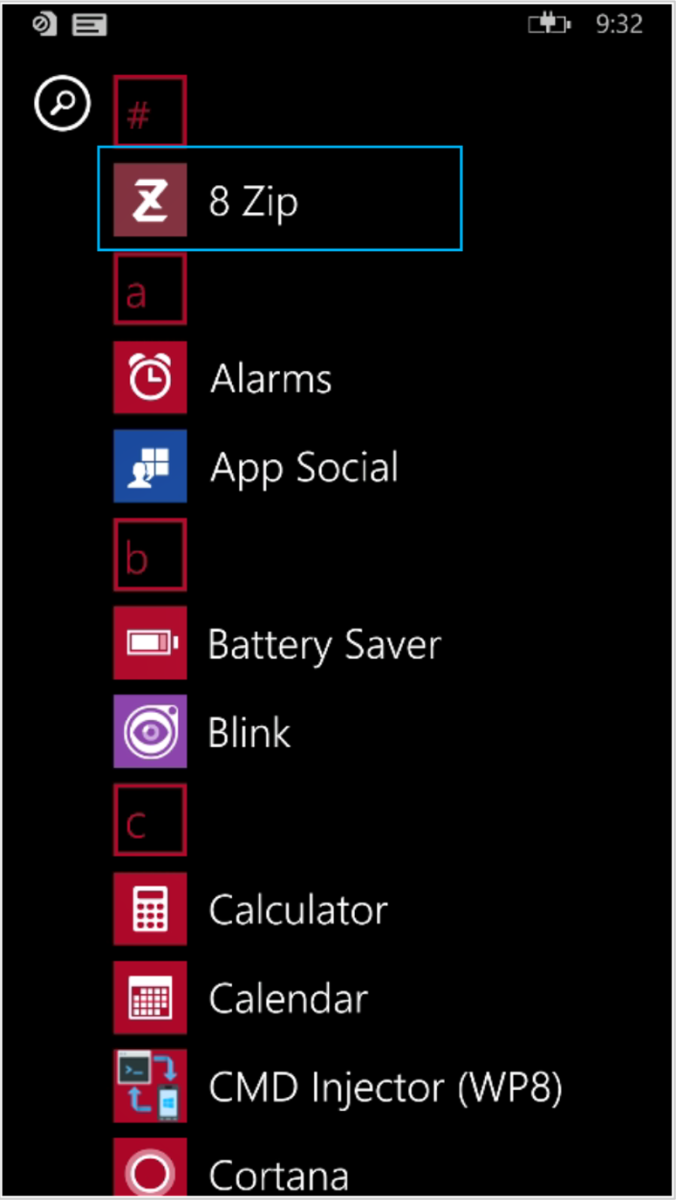Tap the # letter jump tile

[150, 111]
